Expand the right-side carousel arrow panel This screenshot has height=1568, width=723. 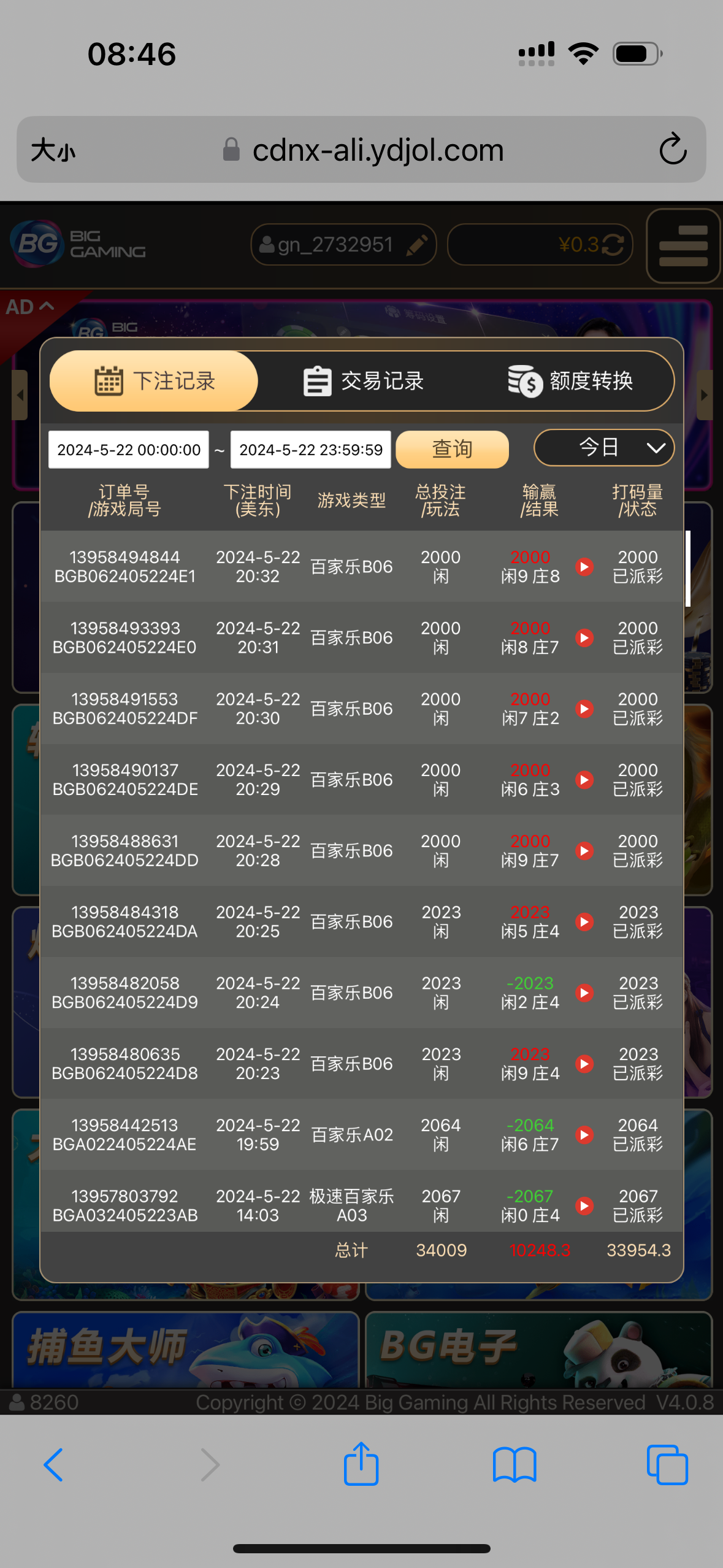coord(703,395)
